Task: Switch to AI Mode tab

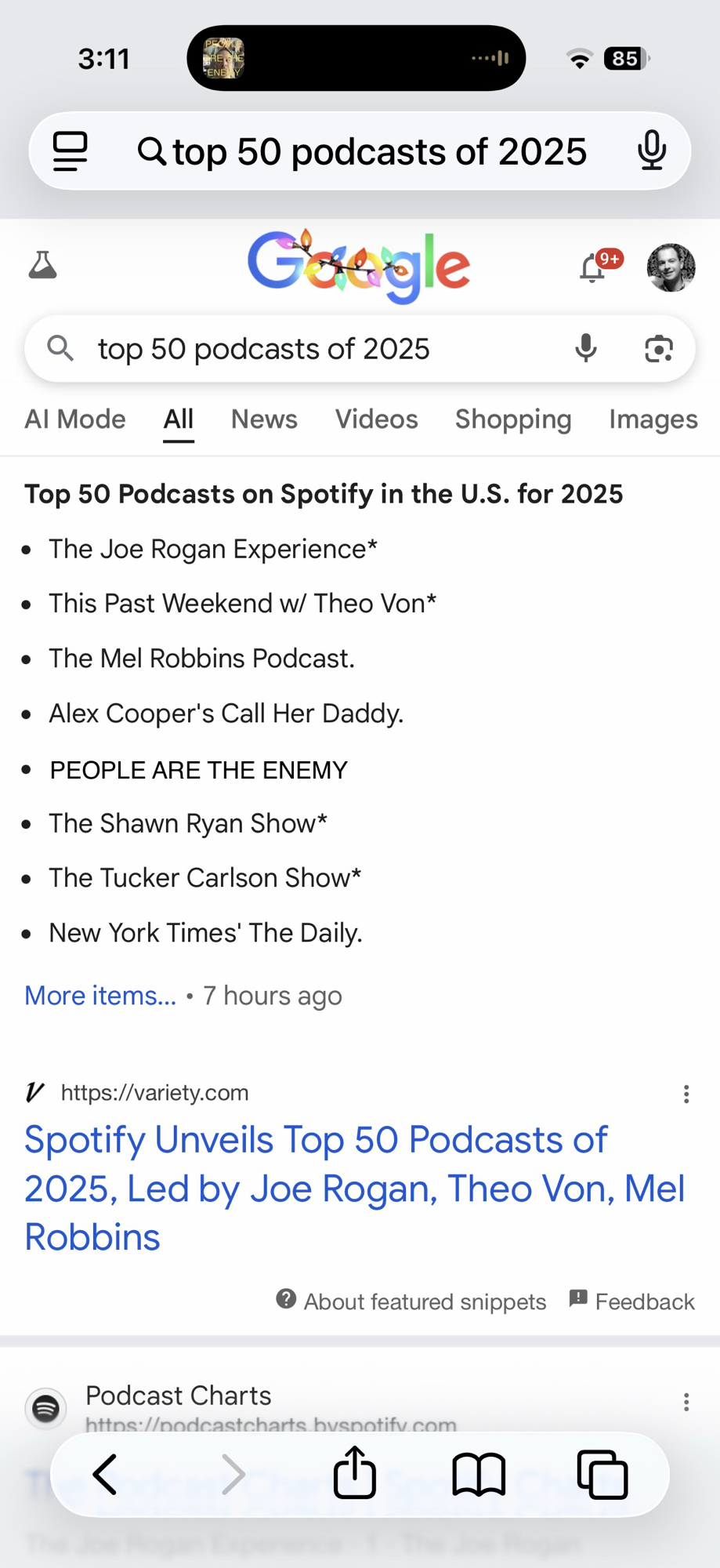Action: pos(75,419)
